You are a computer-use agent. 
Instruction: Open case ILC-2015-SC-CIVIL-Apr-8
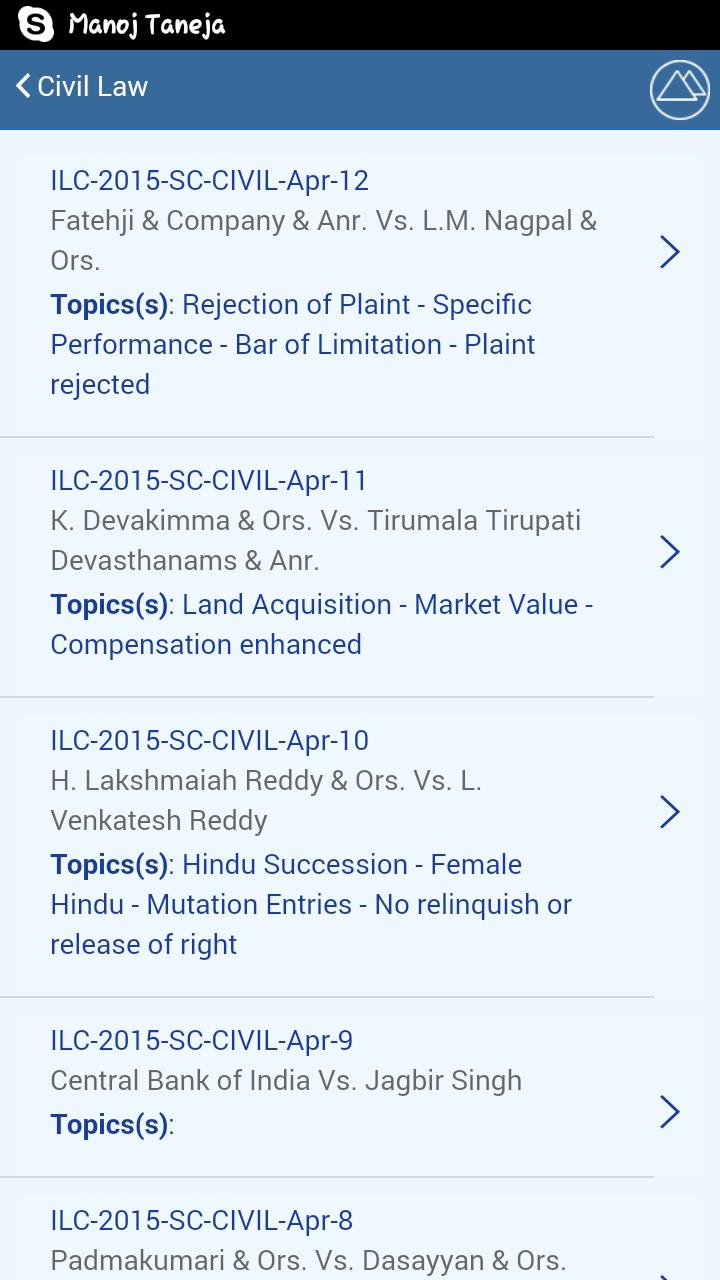(x=203, y=1221)
